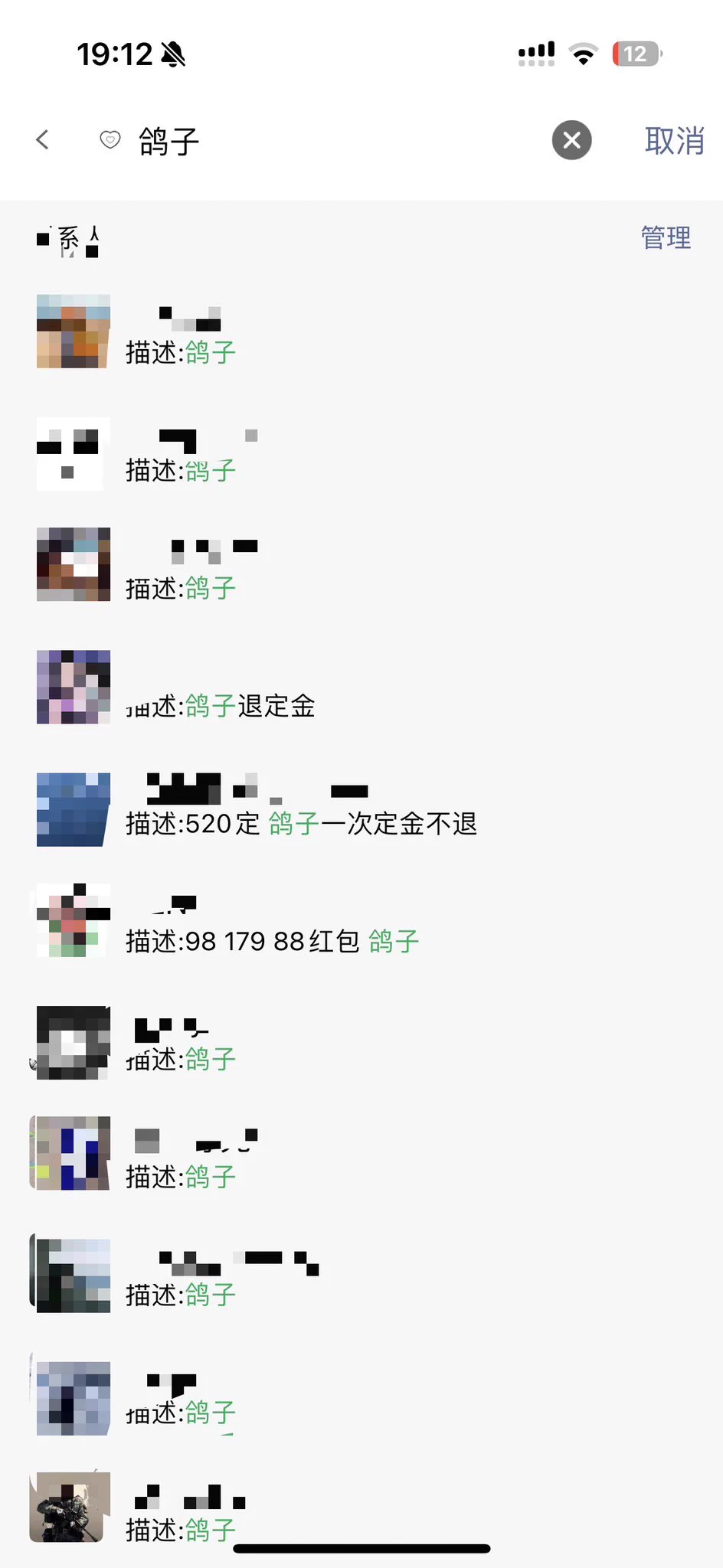Viewport: 723px width, 1568px height.
Task: Open 管理 for contacts
Action: (x=665, y=238)
